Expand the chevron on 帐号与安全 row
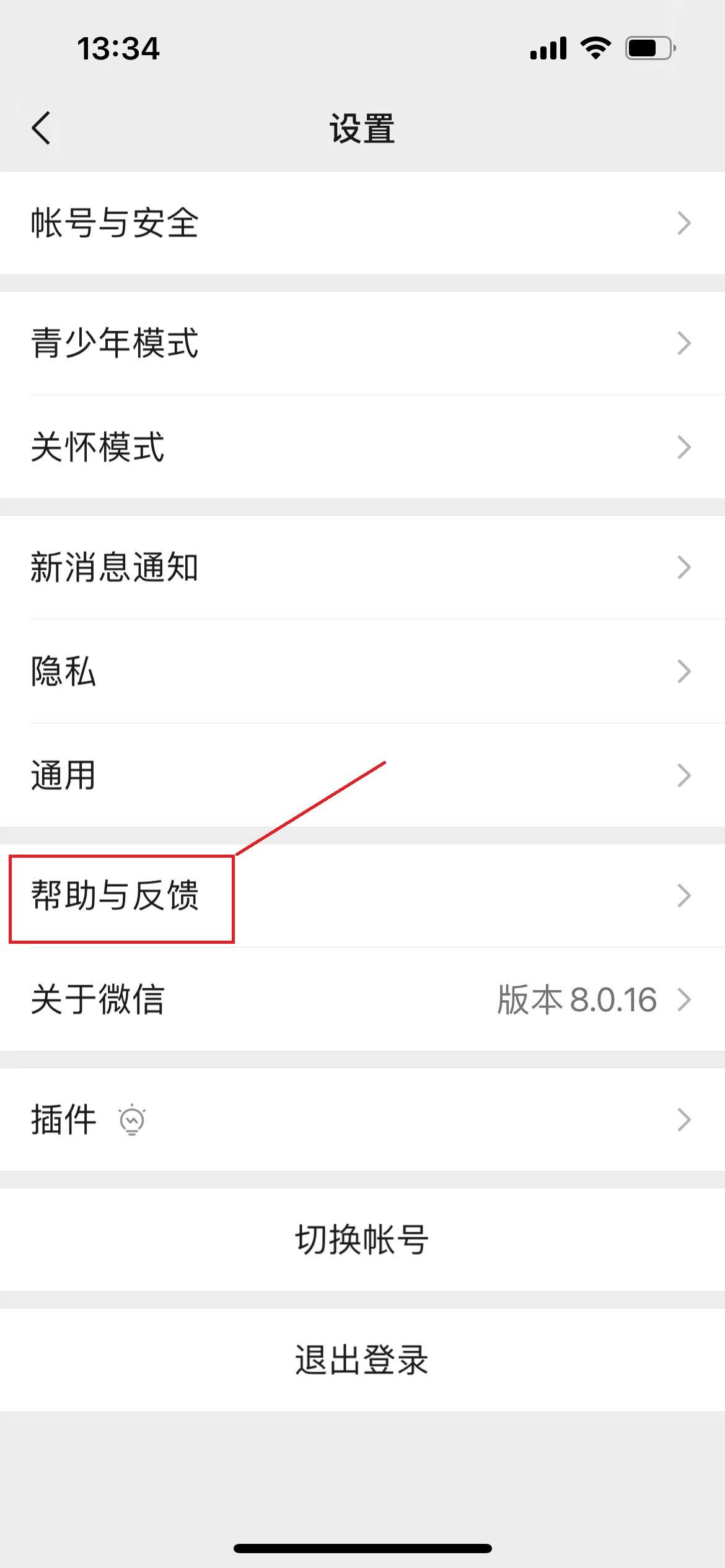This screenshot has height=1568, width=725. tap(683, 224)
